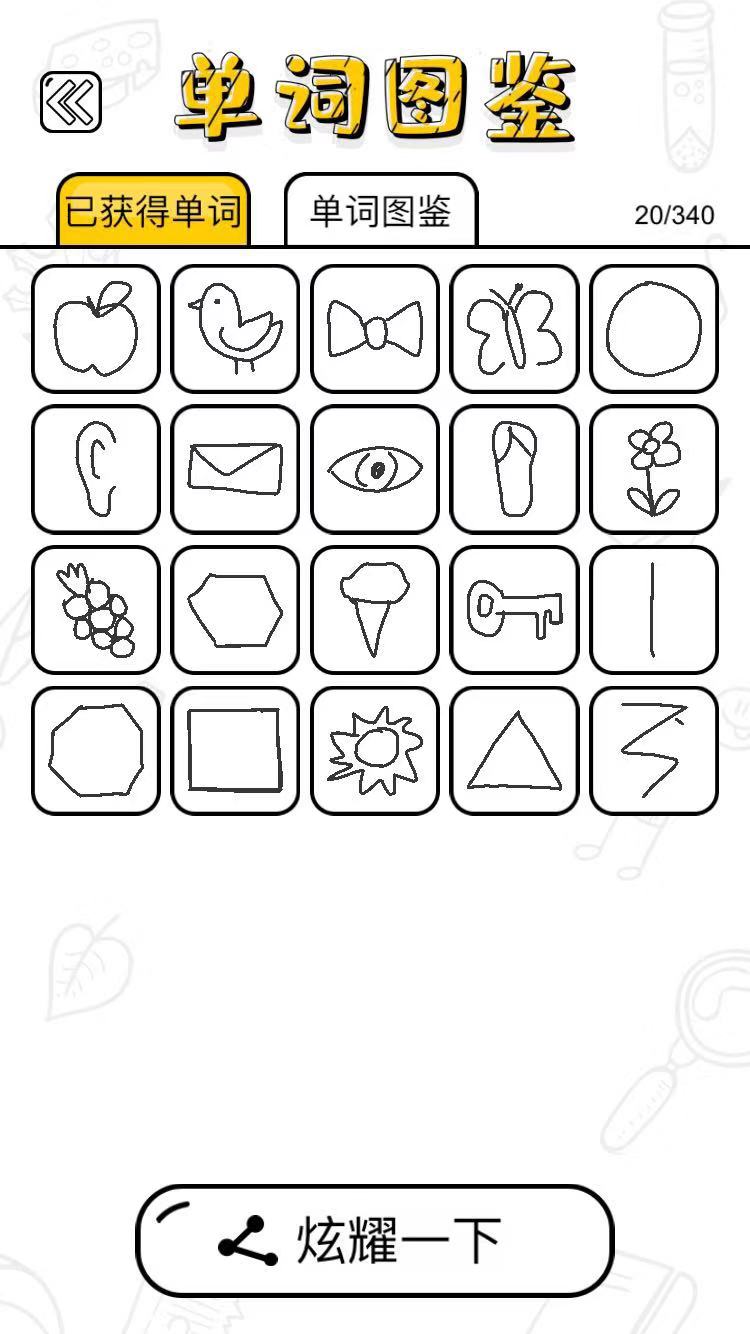Open the apple drawing tile

96,329
